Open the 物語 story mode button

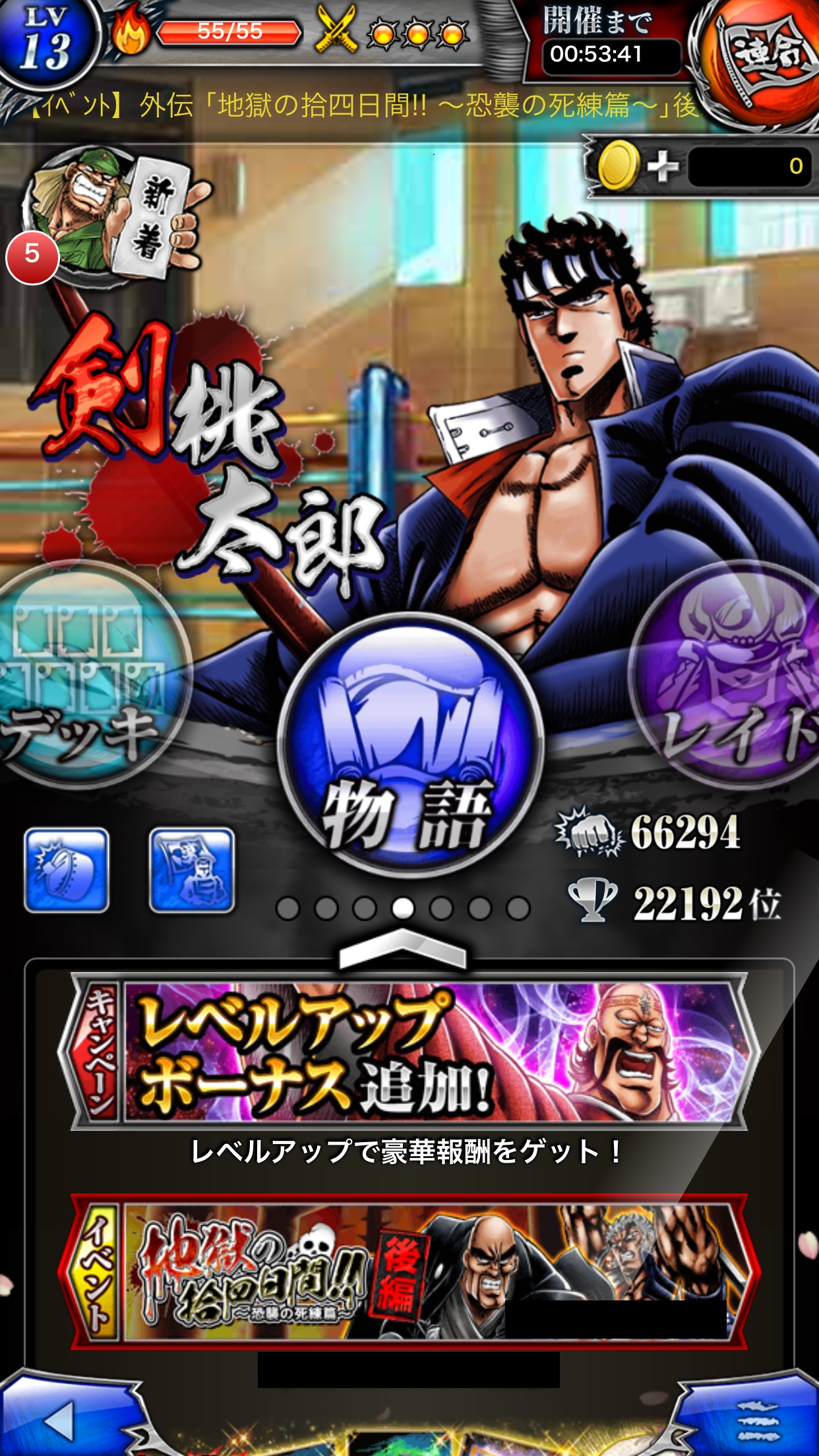point(410,746)
